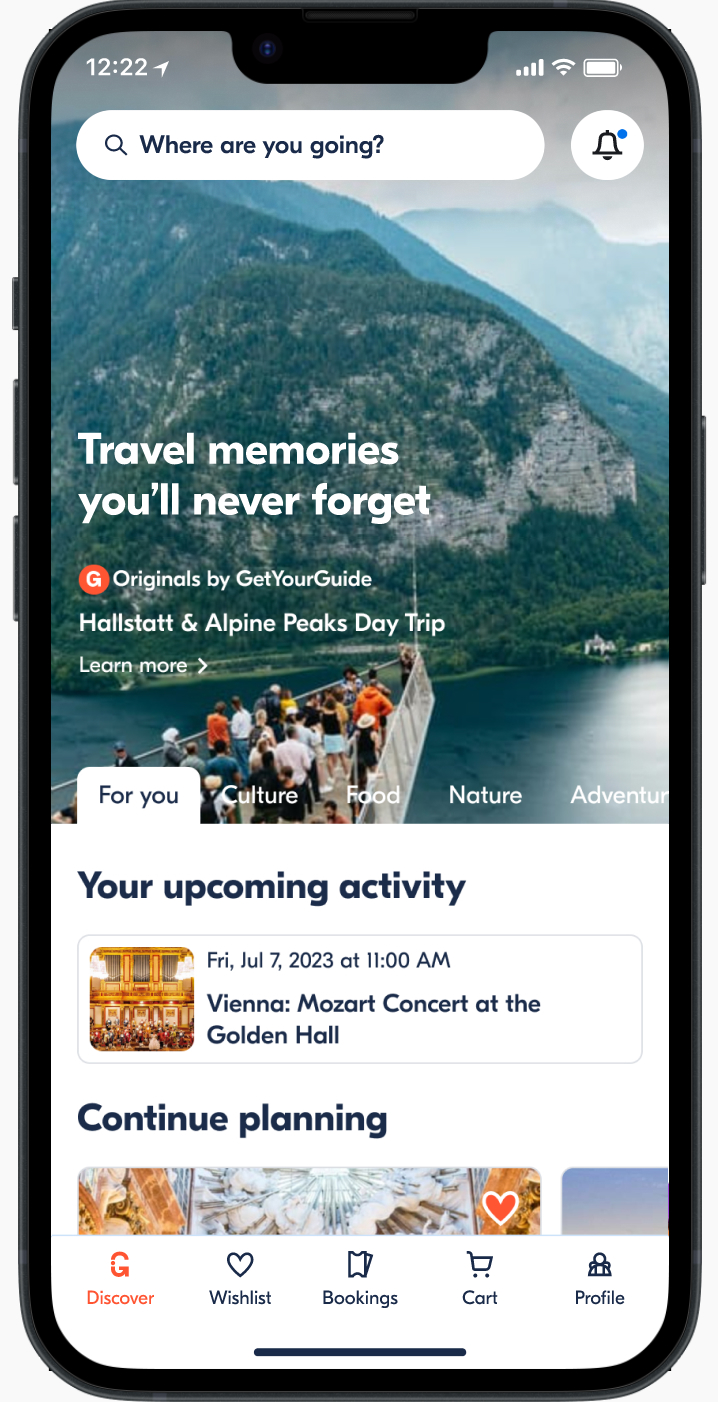718x1402 pixels.
Task: Open the Bookings tab
Action: tap(360, 1280)
